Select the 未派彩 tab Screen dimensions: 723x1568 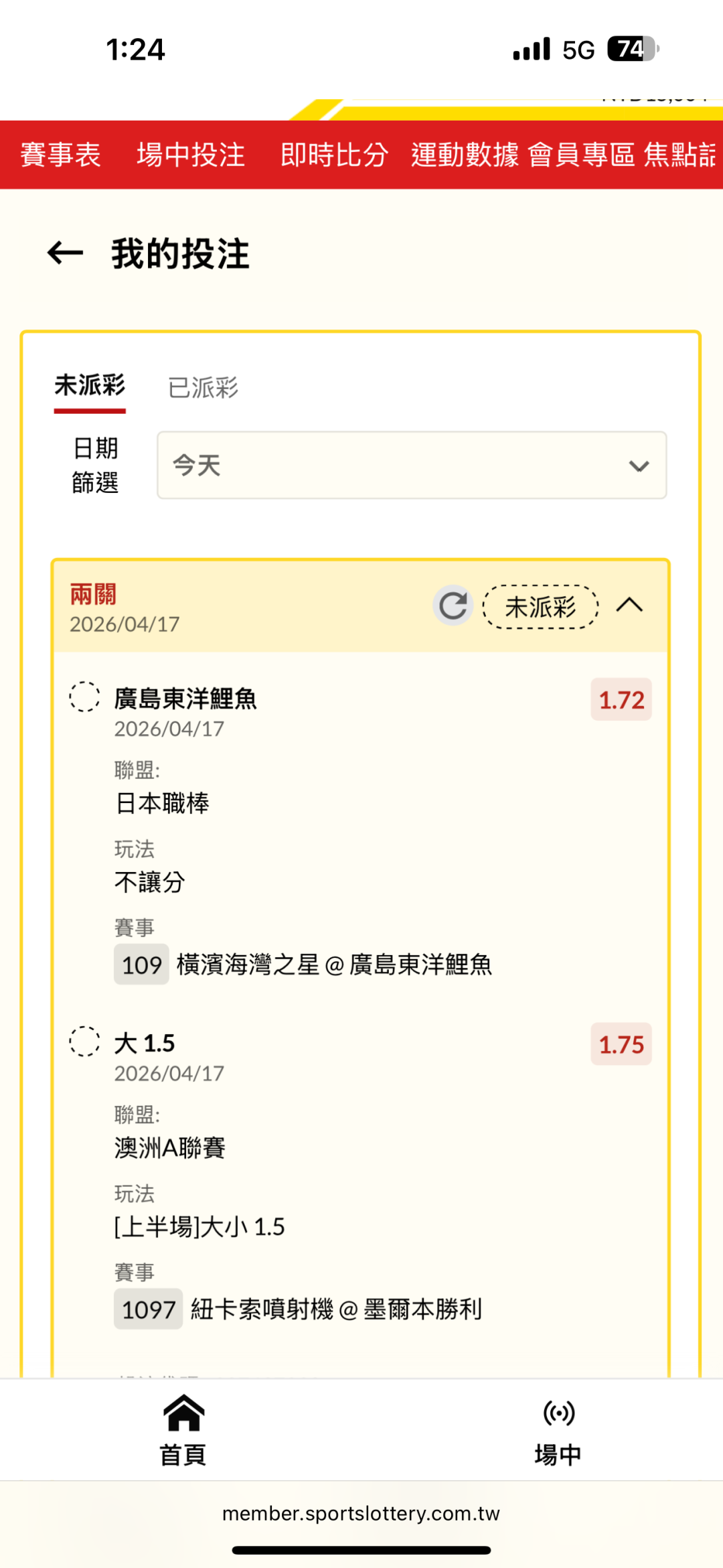tap(90, 387)
